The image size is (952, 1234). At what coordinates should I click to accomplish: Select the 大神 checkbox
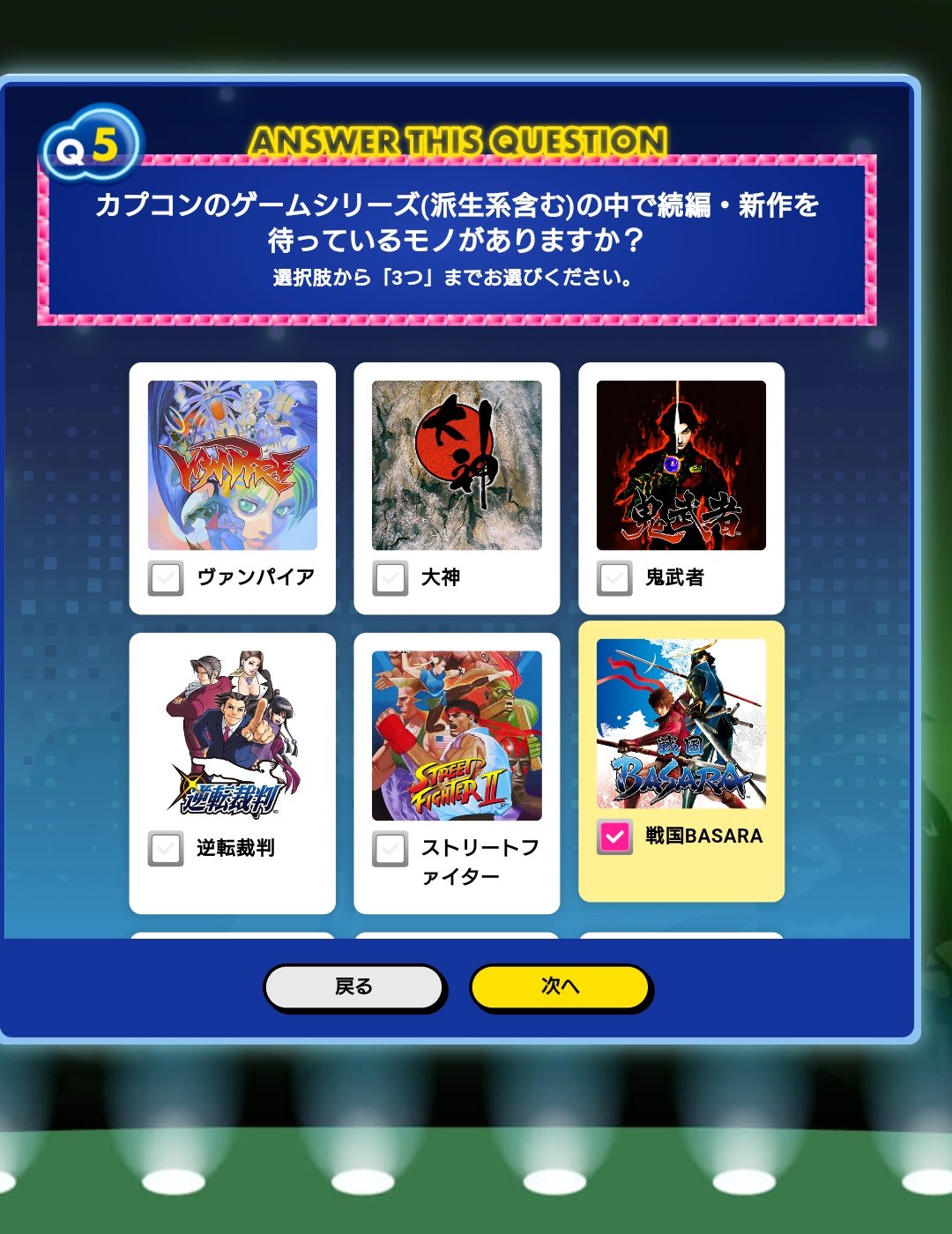pyautogui.click(x=390, y=578)
